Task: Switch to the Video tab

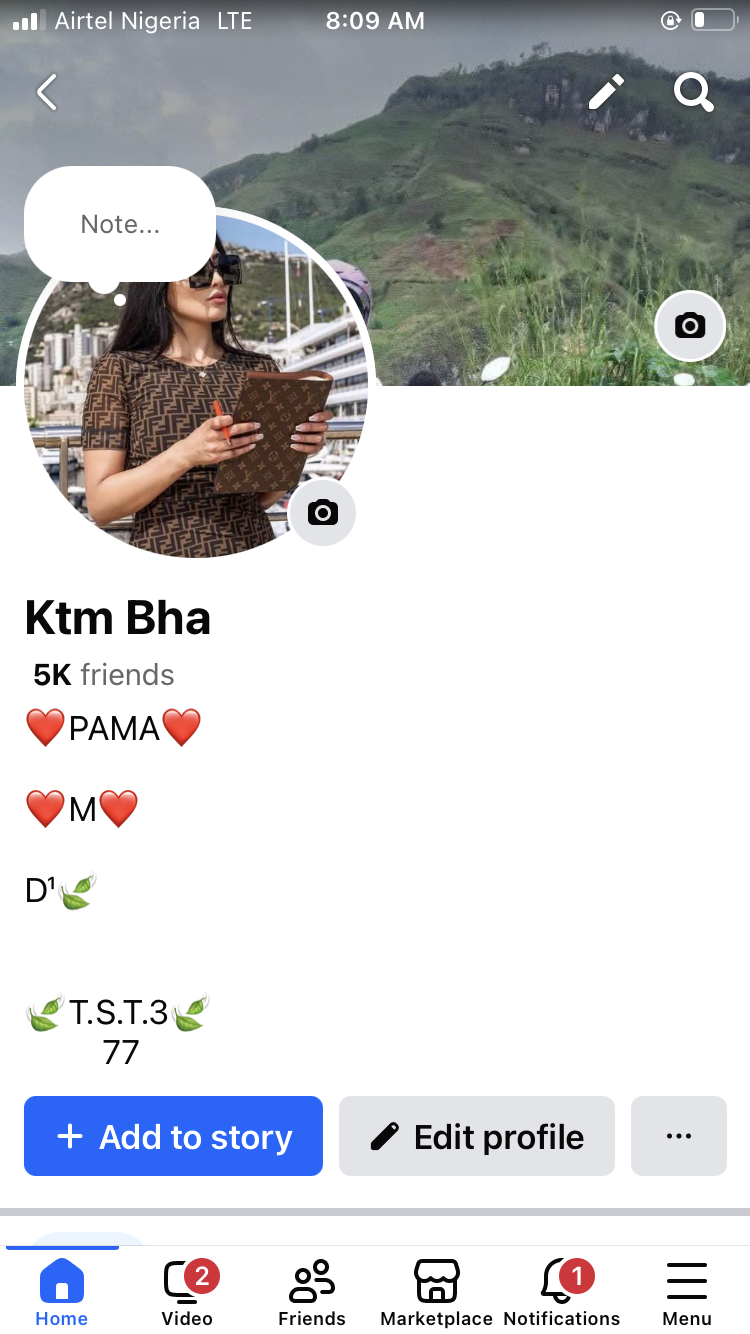Action: pyautogui.click(x=187, y=1291)
